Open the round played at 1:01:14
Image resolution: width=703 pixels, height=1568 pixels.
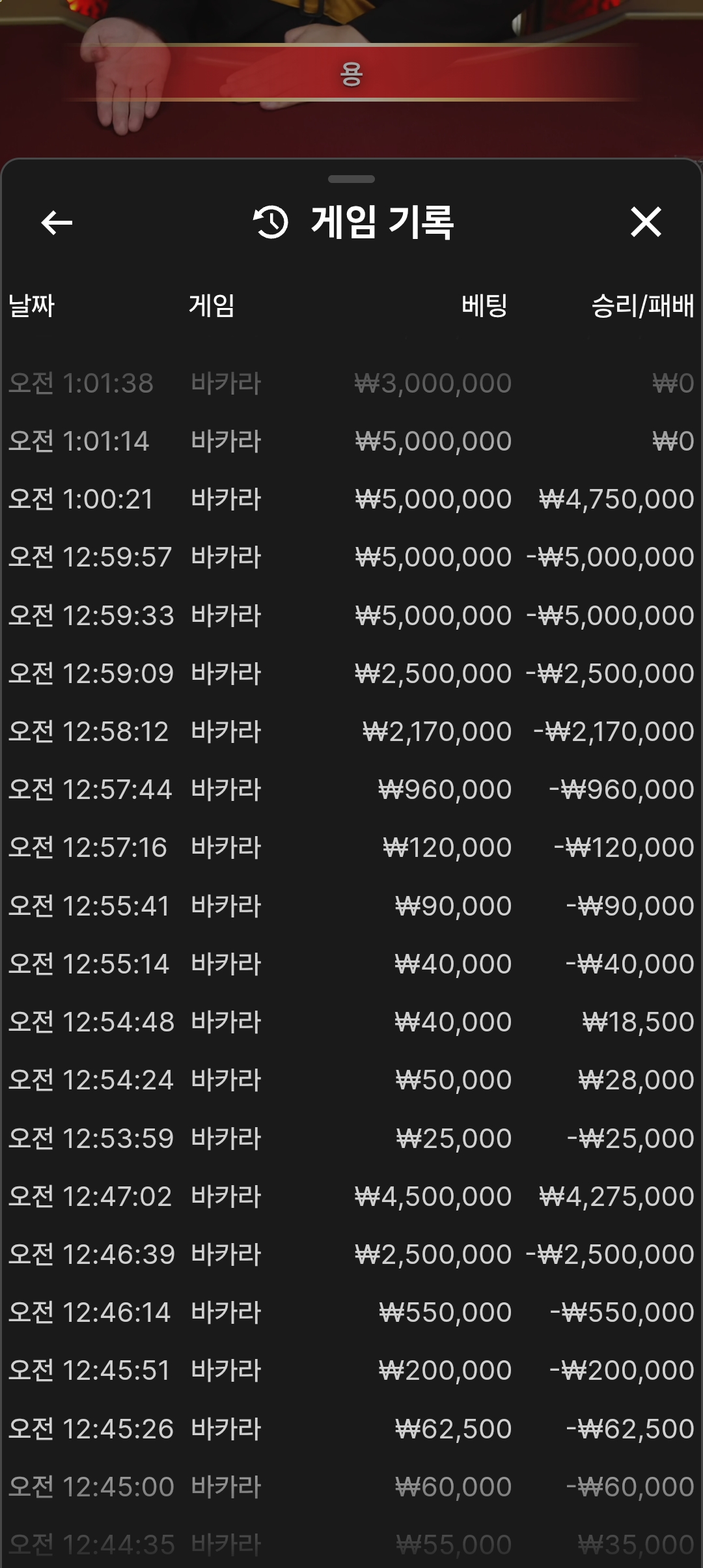click(351, 441)
